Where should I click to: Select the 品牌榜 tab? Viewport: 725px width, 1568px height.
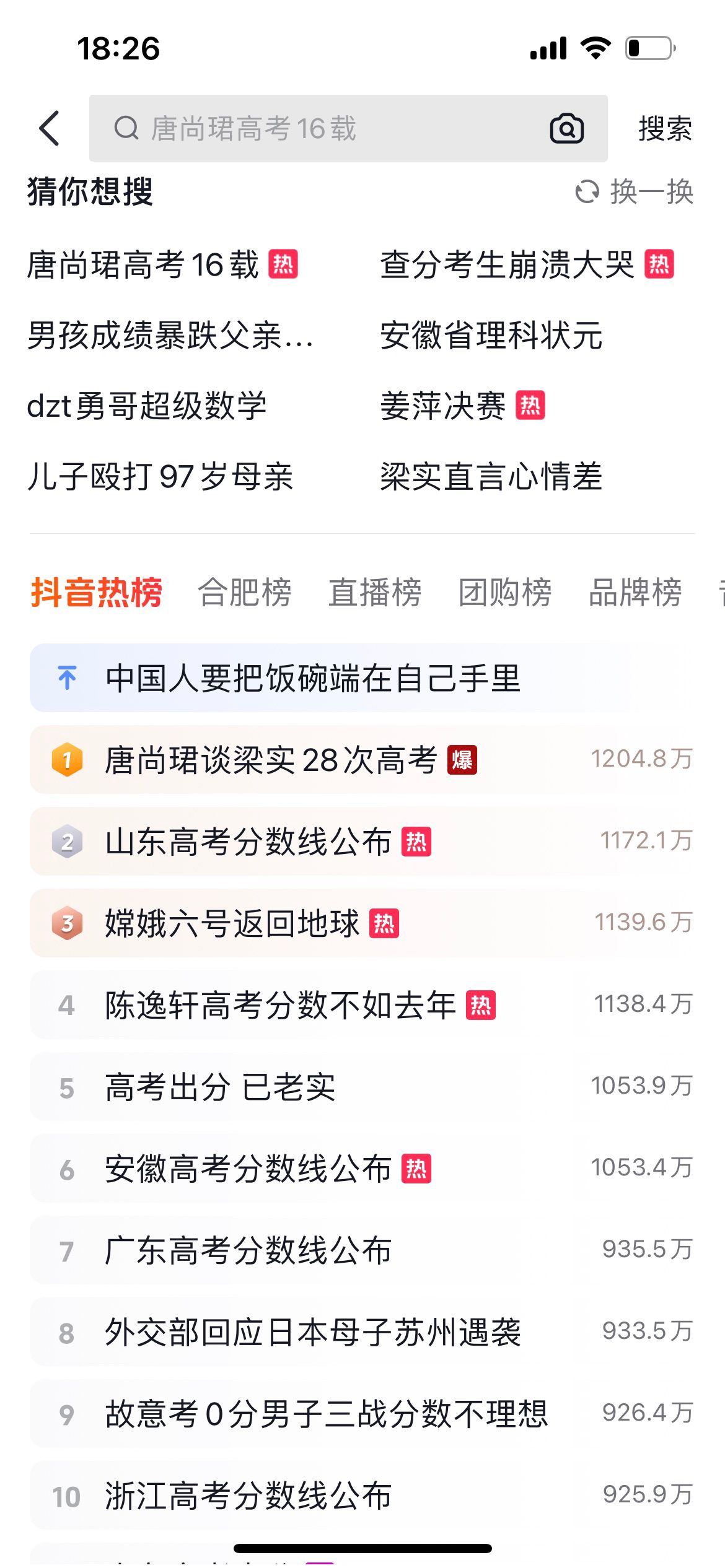tap(635, 592)
